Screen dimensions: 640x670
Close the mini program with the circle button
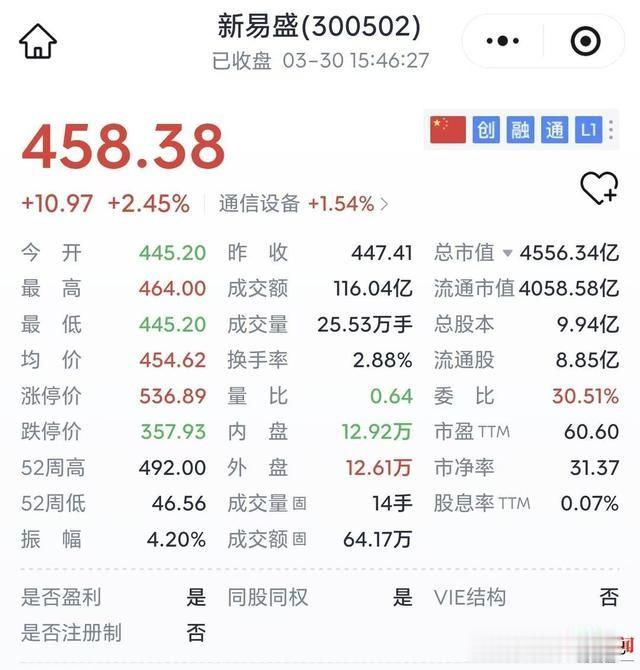585,41
